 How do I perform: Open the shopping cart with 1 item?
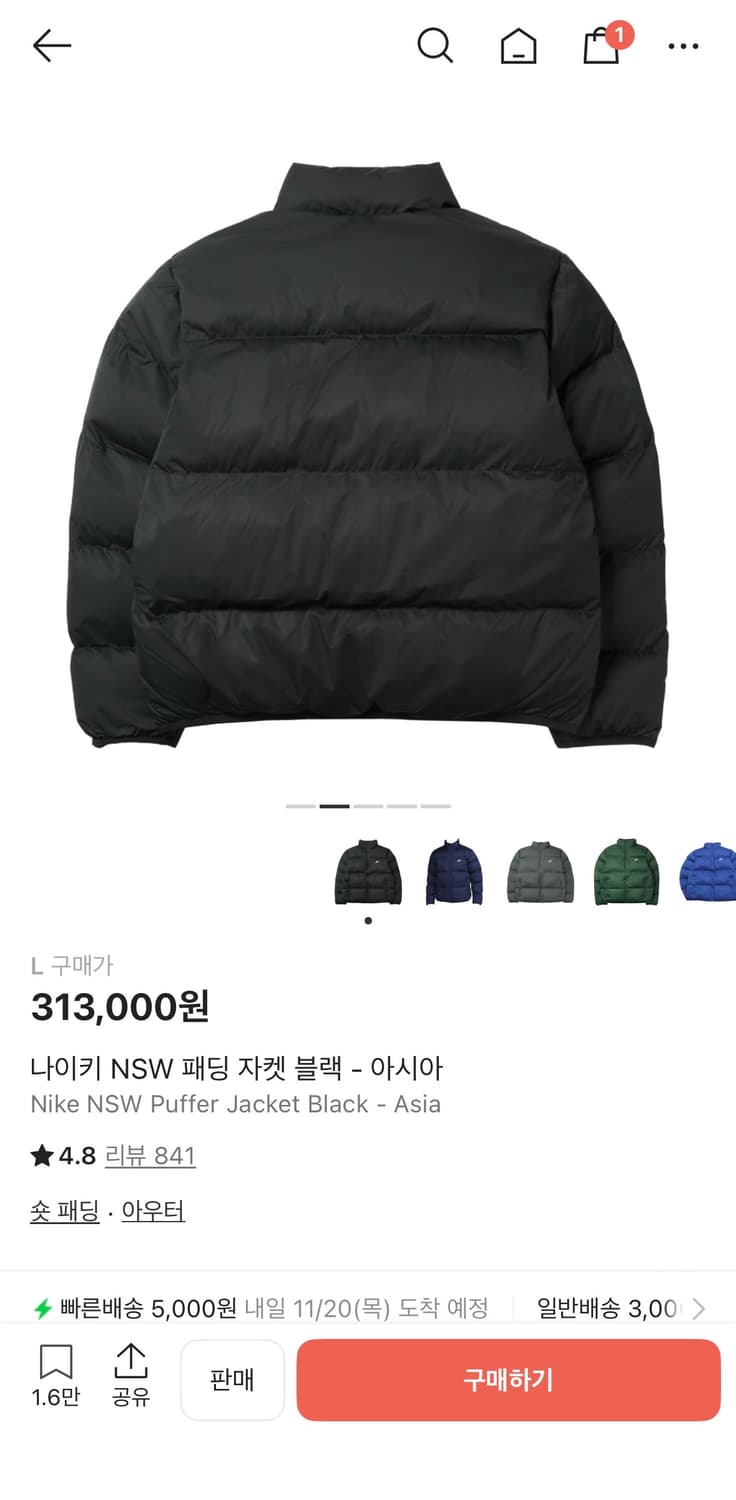(600, 45)
